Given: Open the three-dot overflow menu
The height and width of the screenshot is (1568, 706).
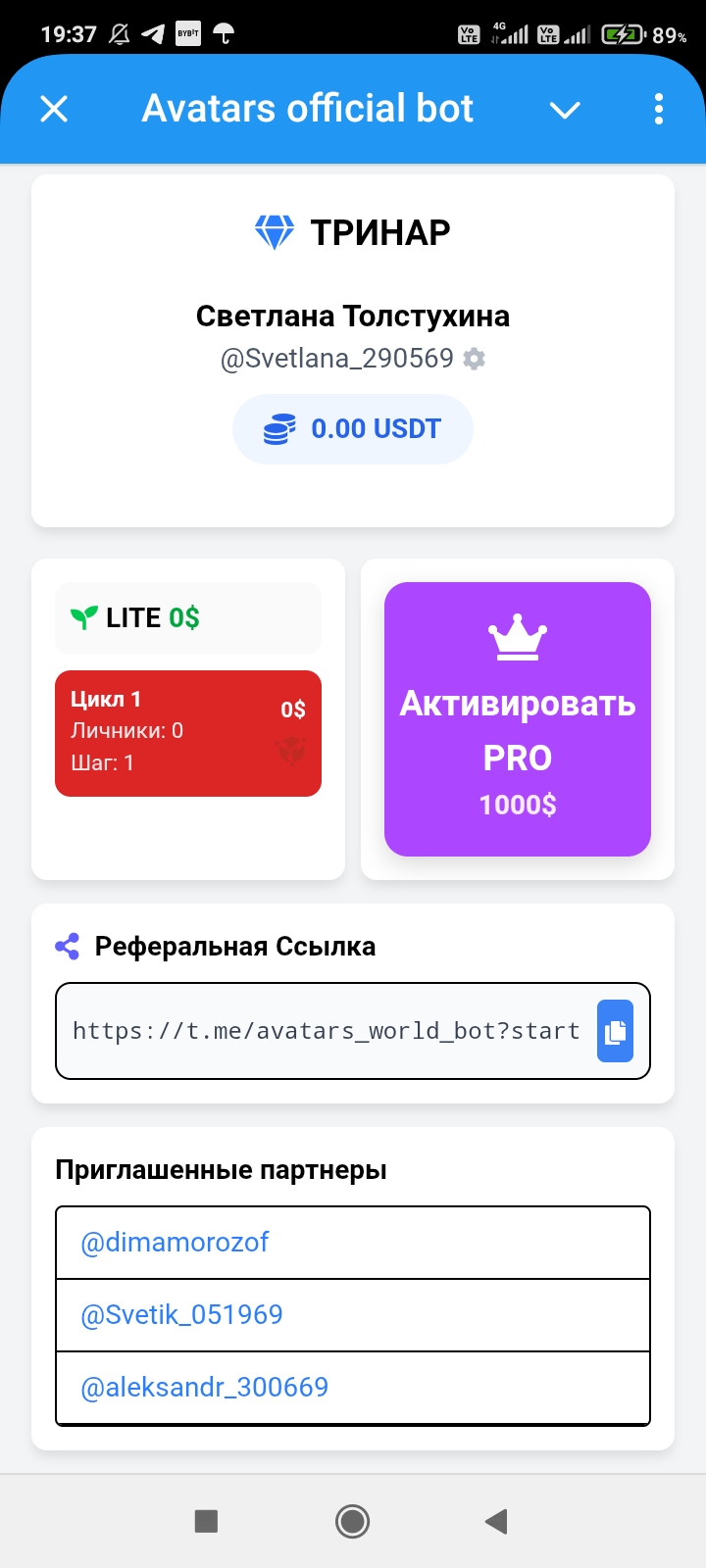Looking at the screenshot, I should (x=658, y=109).
